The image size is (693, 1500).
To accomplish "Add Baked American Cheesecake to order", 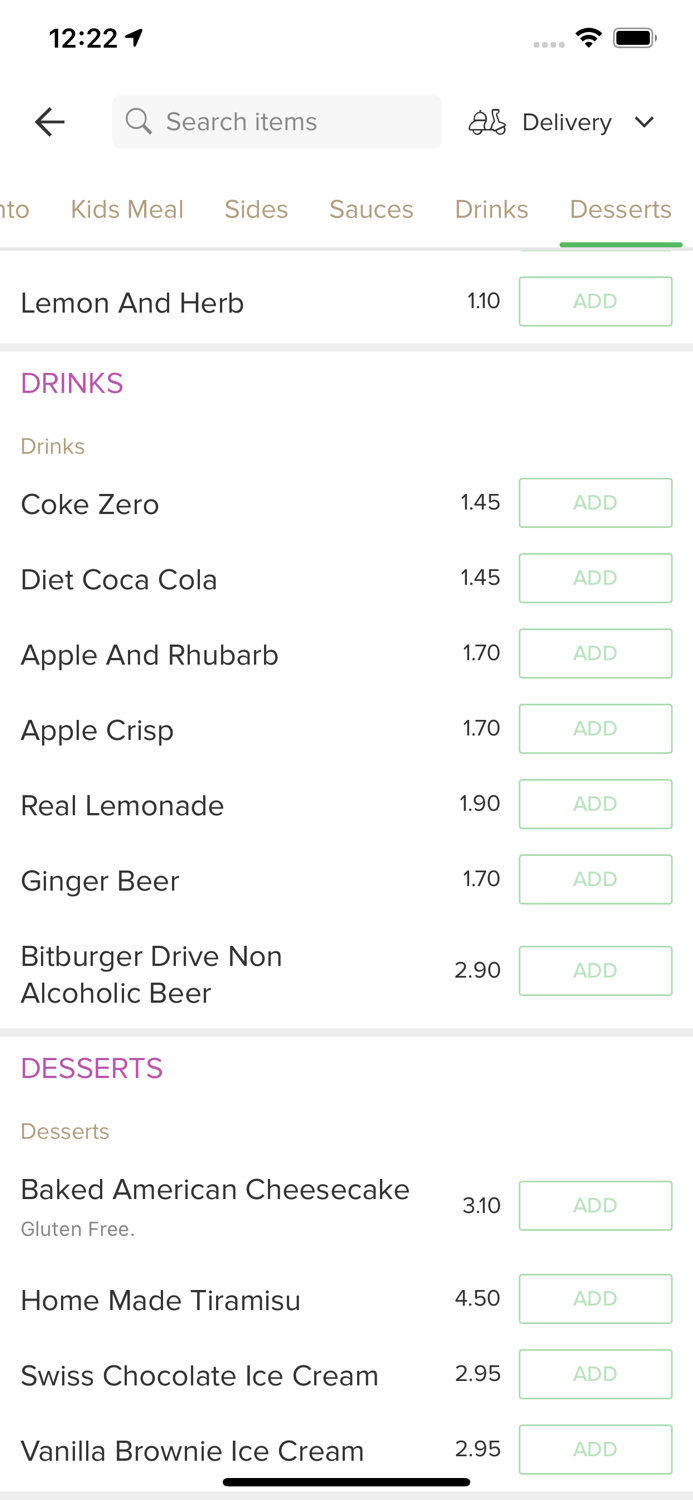I will pyautogui.click(x=595, y=1206).
